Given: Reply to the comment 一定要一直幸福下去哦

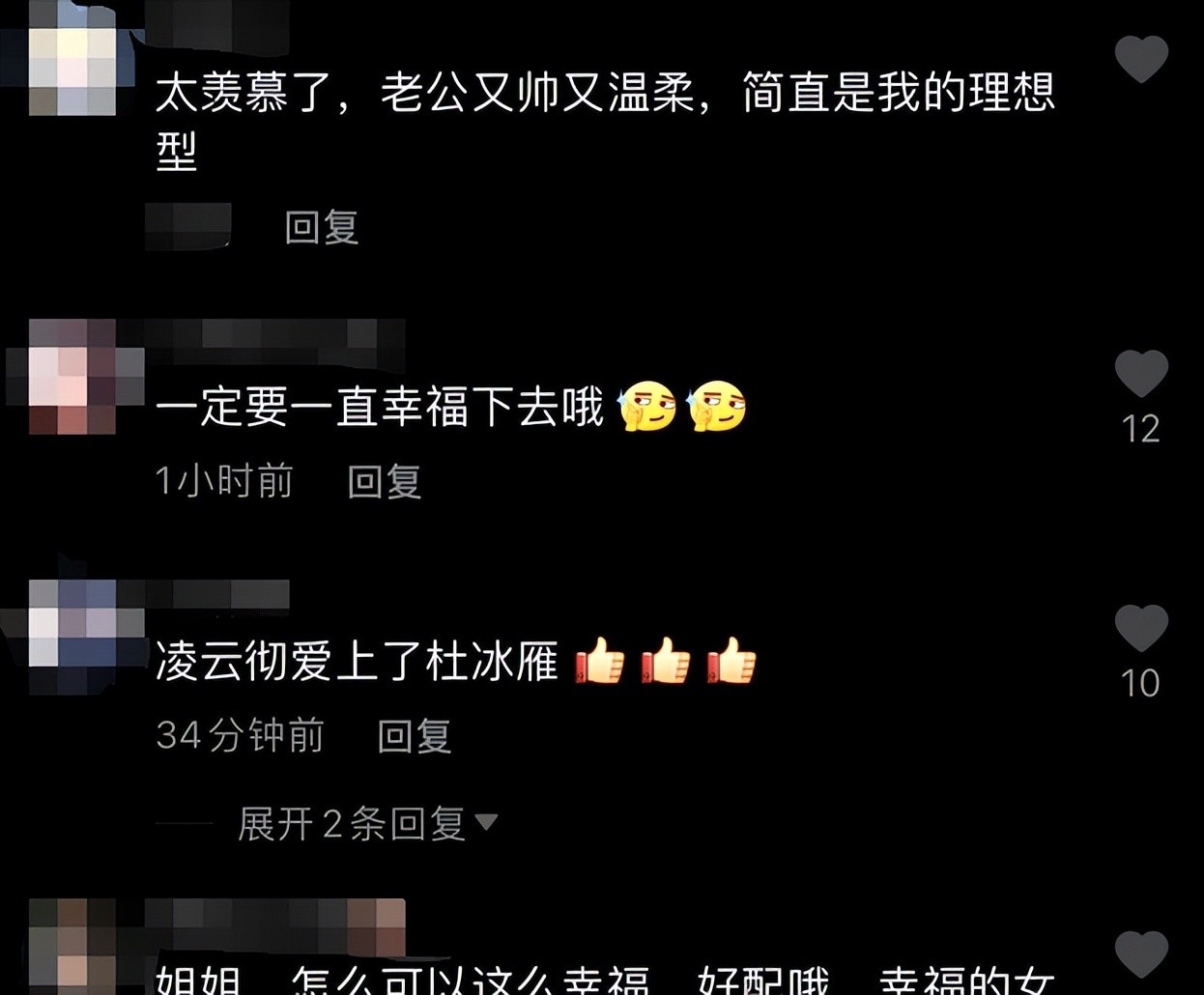Looking at the screenshot, I should [x=384, y=481].
